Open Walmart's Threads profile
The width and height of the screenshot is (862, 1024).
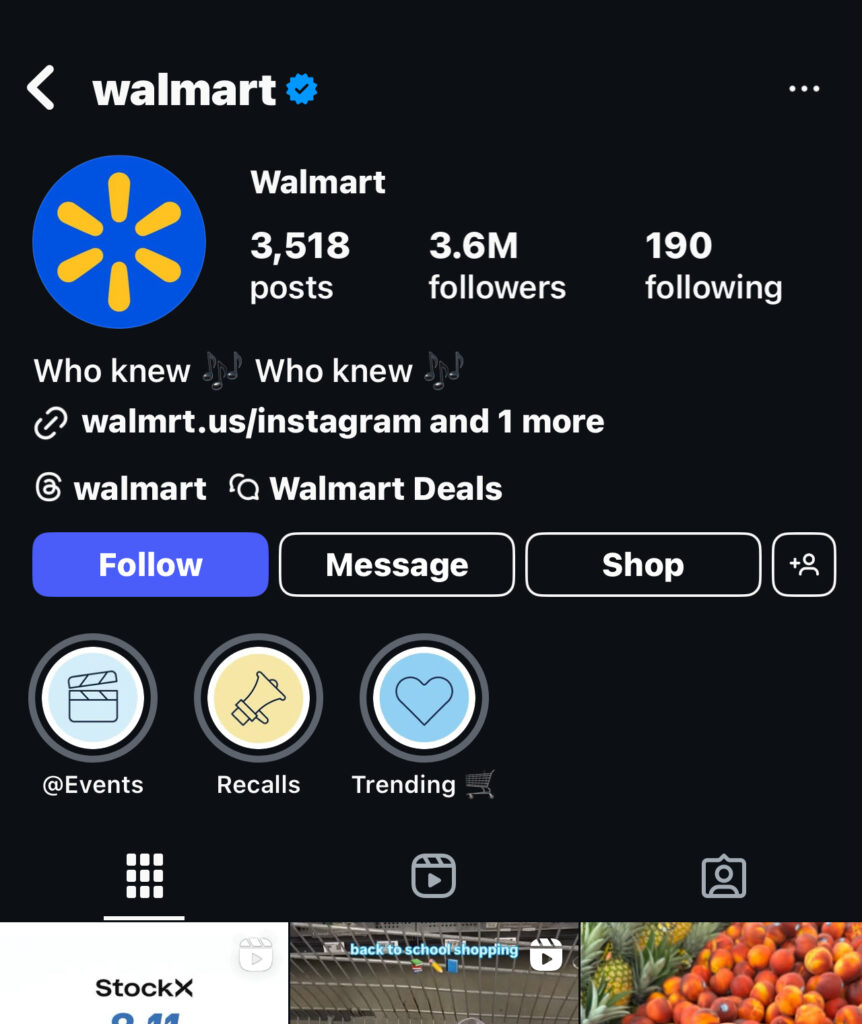[121, 489]
